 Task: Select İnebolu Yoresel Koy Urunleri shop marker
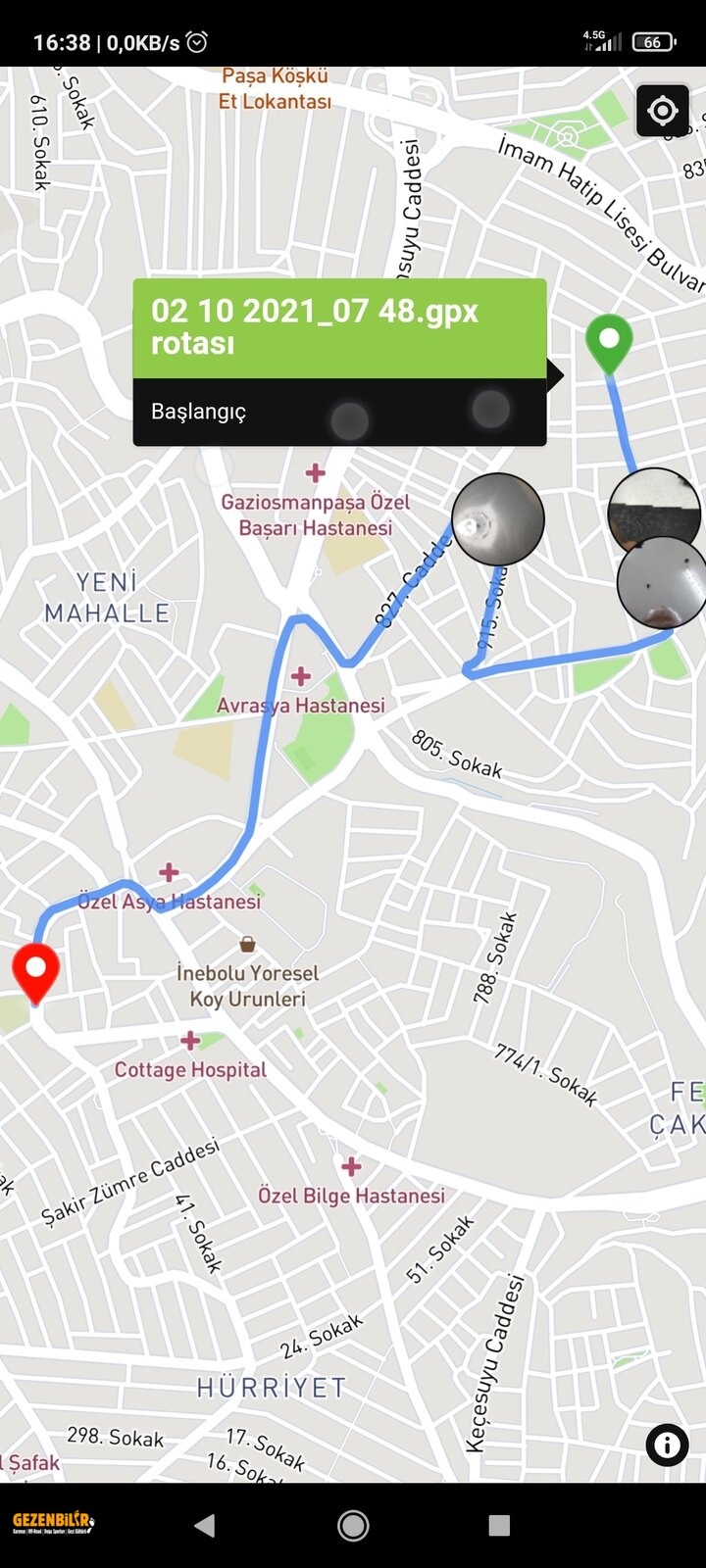click(x=248, y=945)
